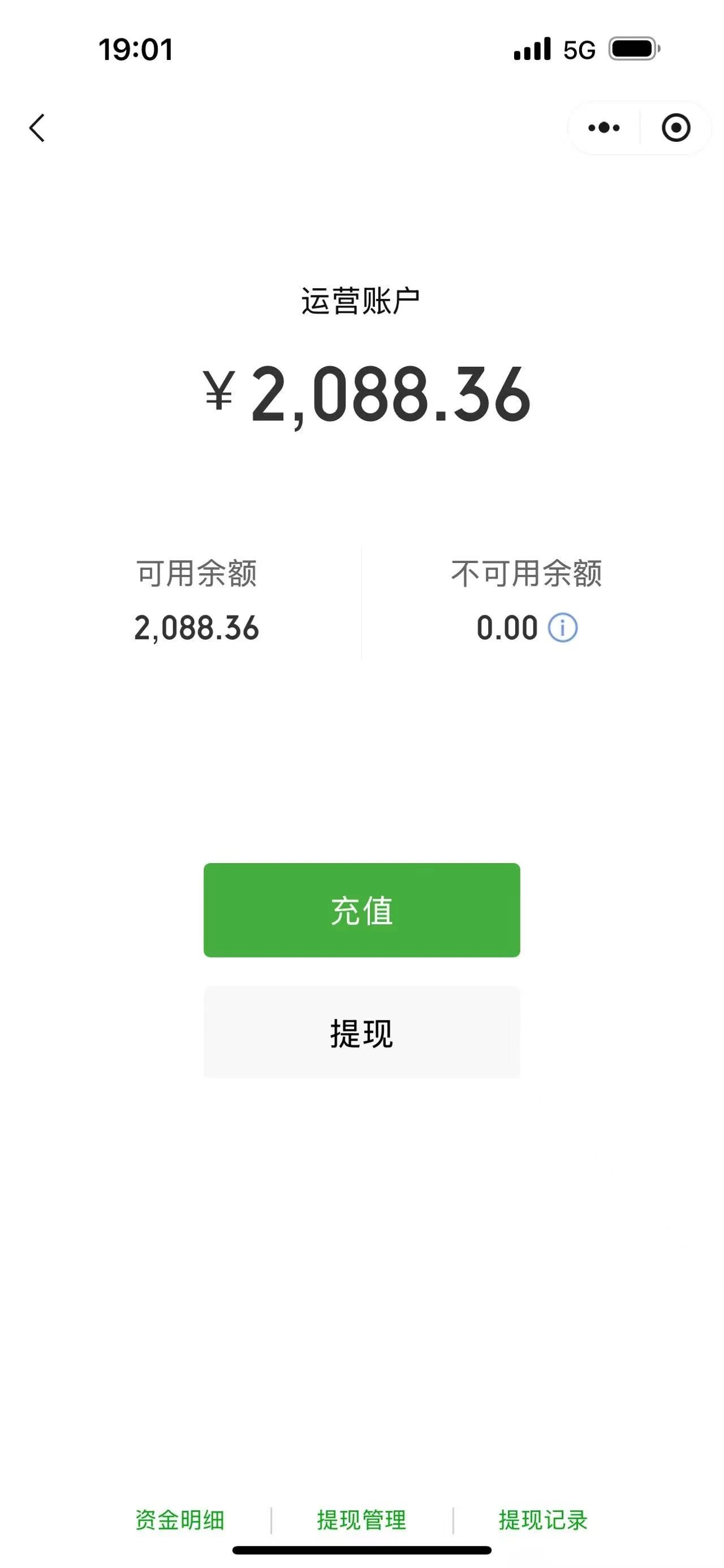
Task: Tap the info icon beside 不可用余额
Action: click(x=563, y=627)
